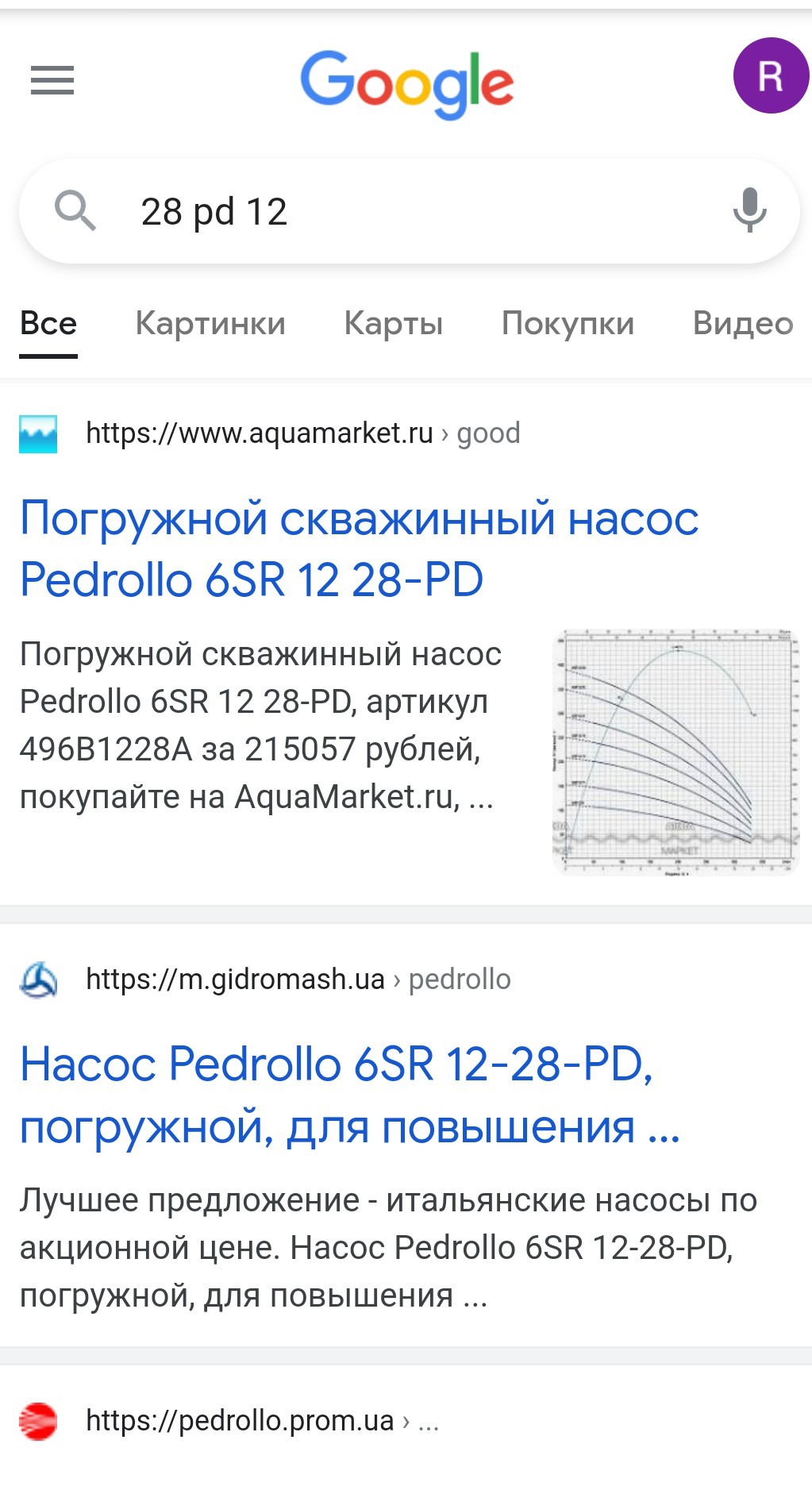This screenshot has width=812, height=1486.
Task: Open the pedrollo.prom.ua result
Action: tap(262, 1420)
